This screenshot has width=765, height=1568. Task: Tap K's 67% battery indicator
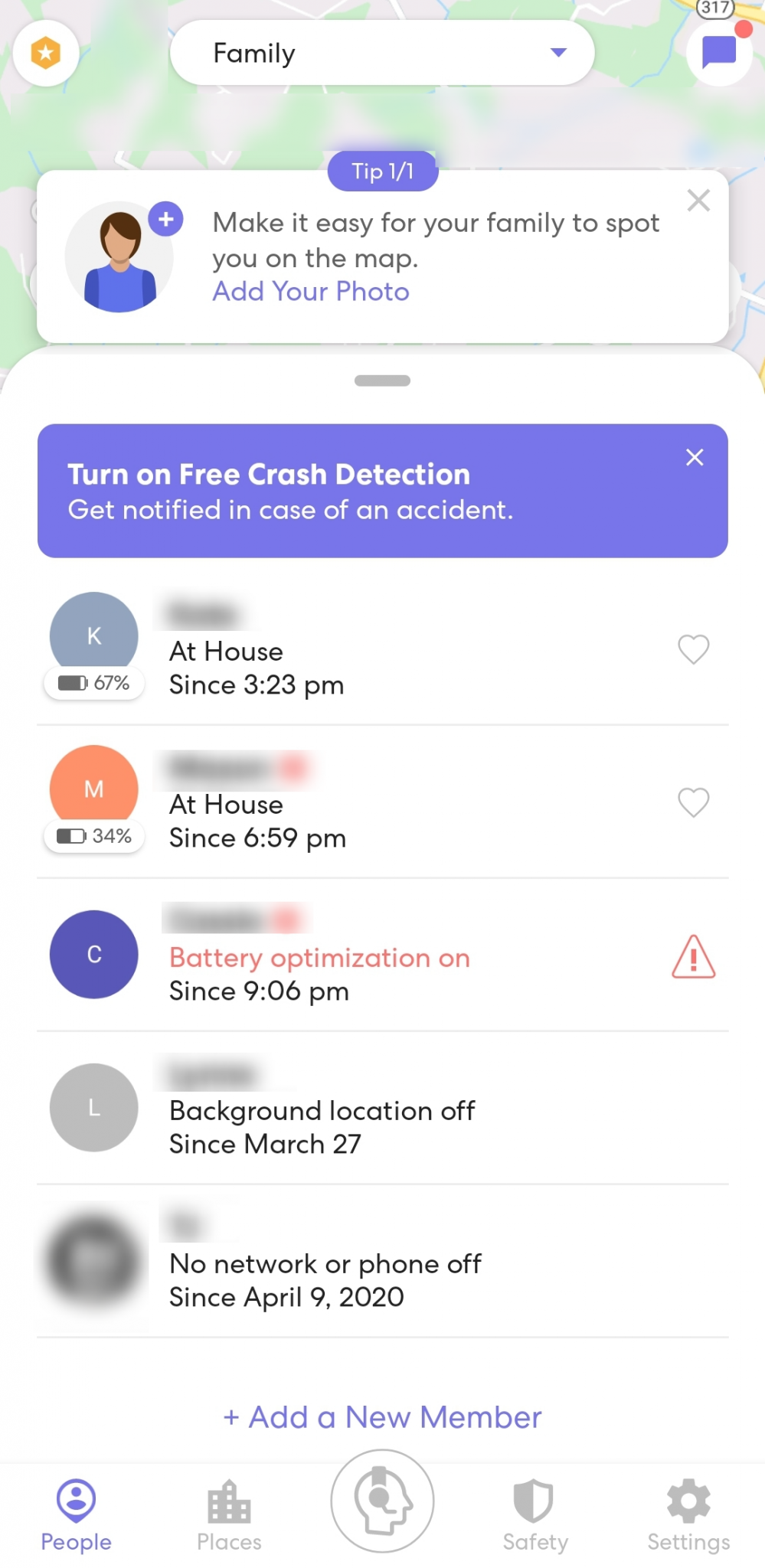click(93, 683)
